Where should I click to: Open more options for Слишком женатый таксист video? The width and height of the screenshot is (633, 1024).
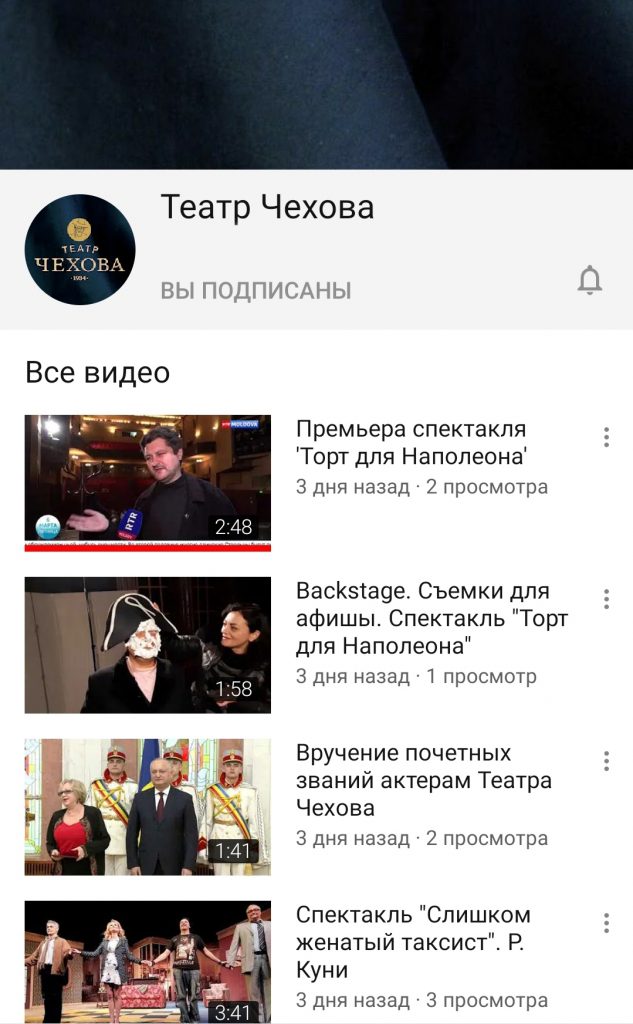pos(606,923)
